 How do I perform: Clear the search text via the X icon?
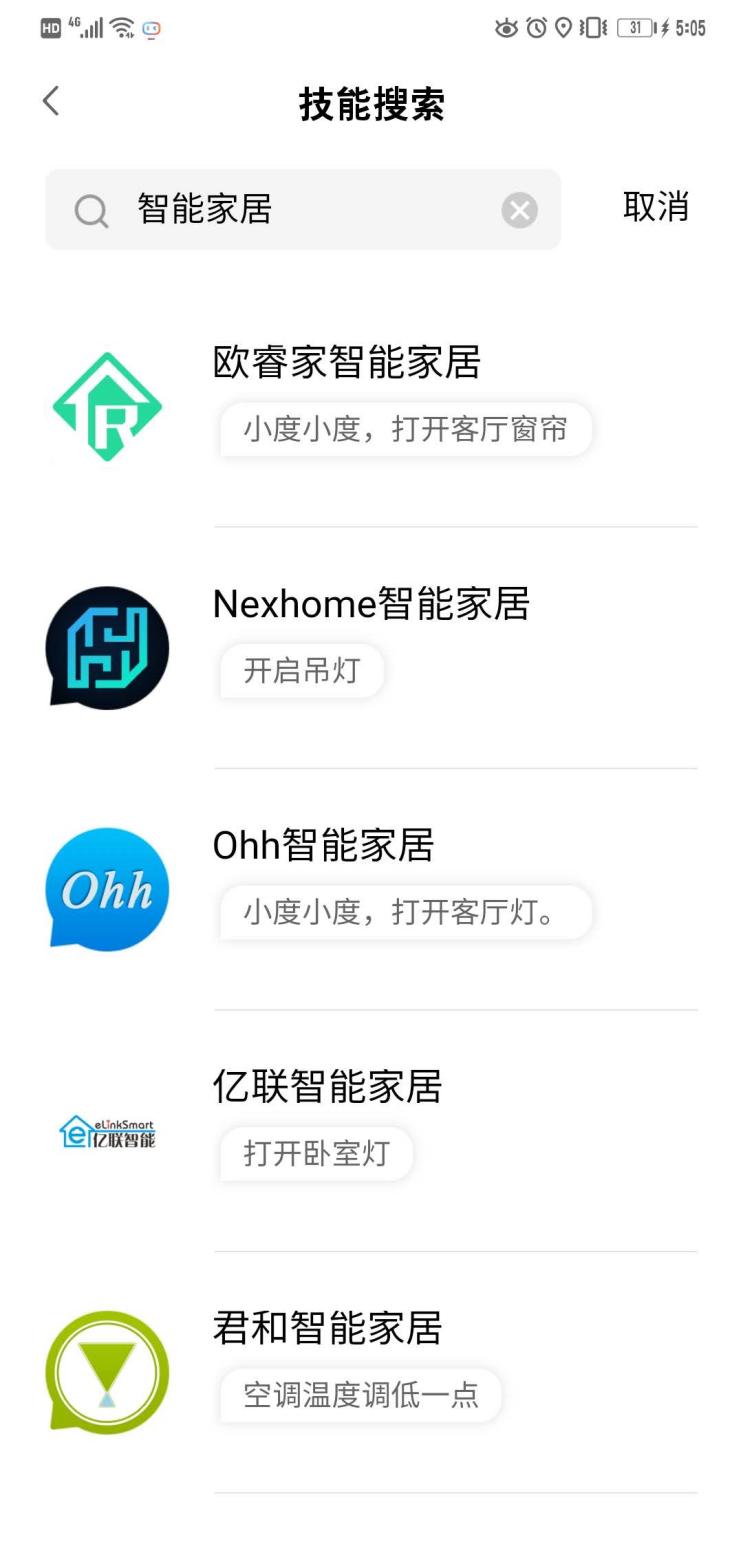point(518,210)
